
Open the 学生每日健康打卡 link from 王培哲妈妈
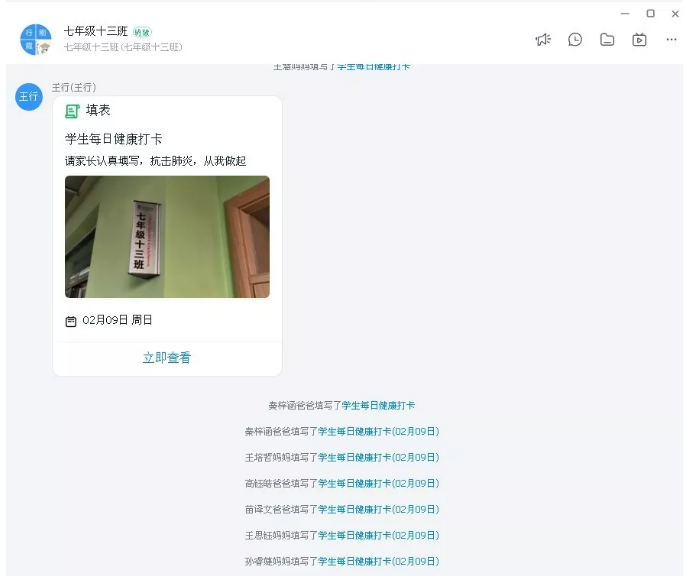tap(378, 458)
